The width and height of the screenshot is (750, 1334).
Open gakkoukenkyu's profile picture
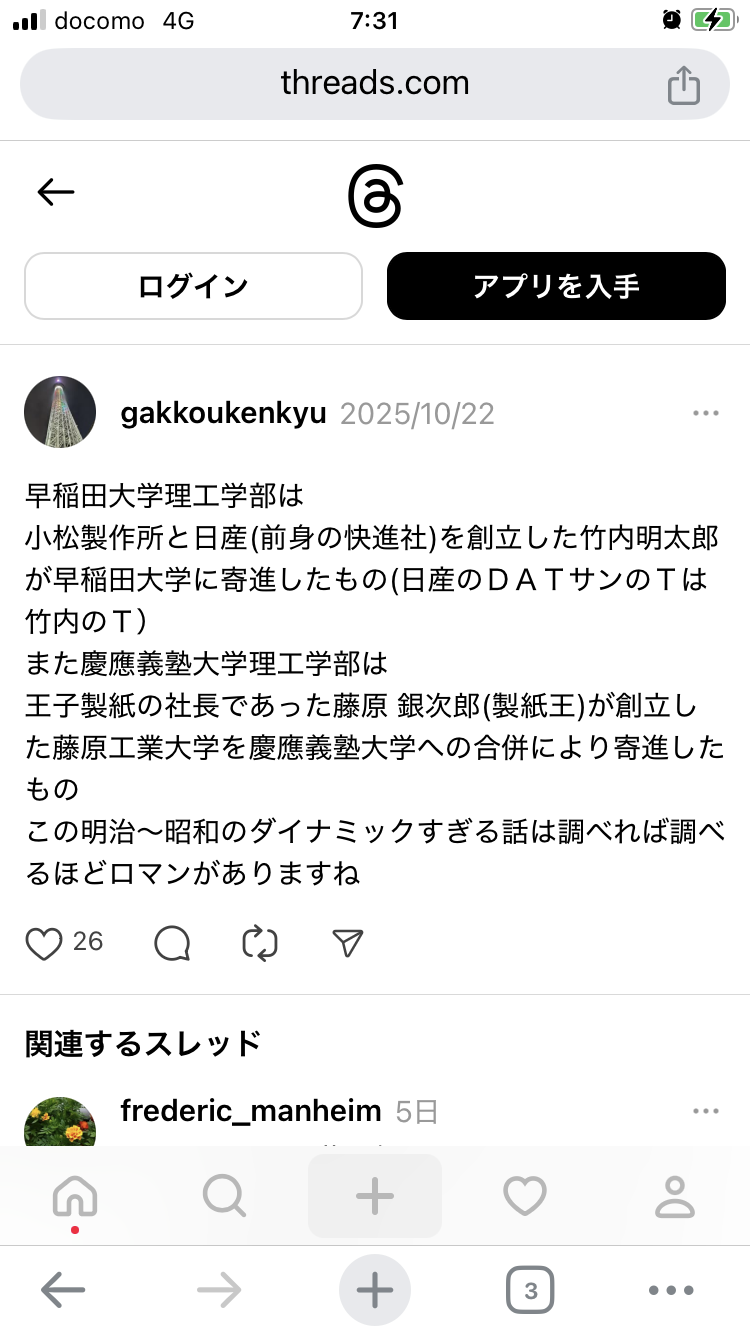click(x=60, y=413)
